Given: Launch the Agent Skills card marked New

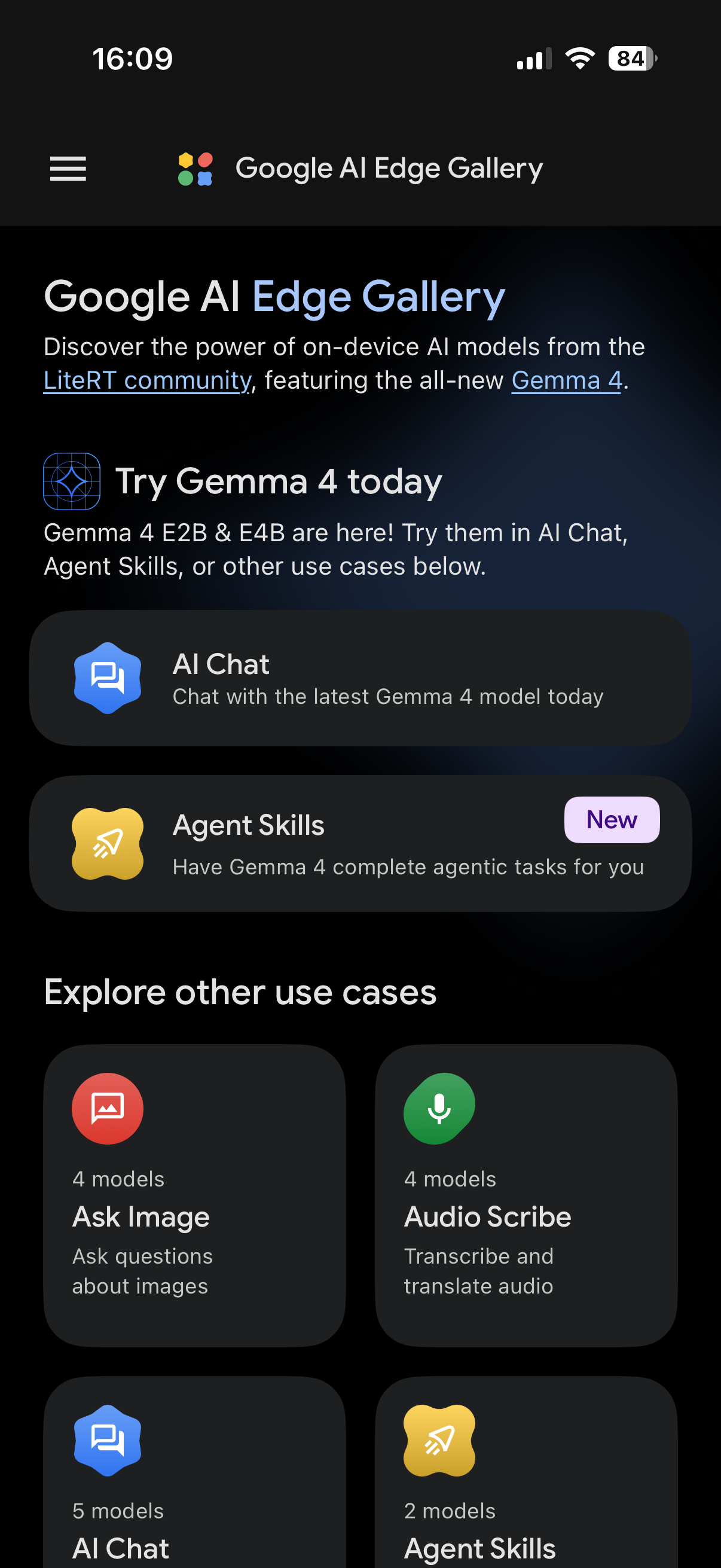Looking at the screenshot, I should (x=359, y=843).
